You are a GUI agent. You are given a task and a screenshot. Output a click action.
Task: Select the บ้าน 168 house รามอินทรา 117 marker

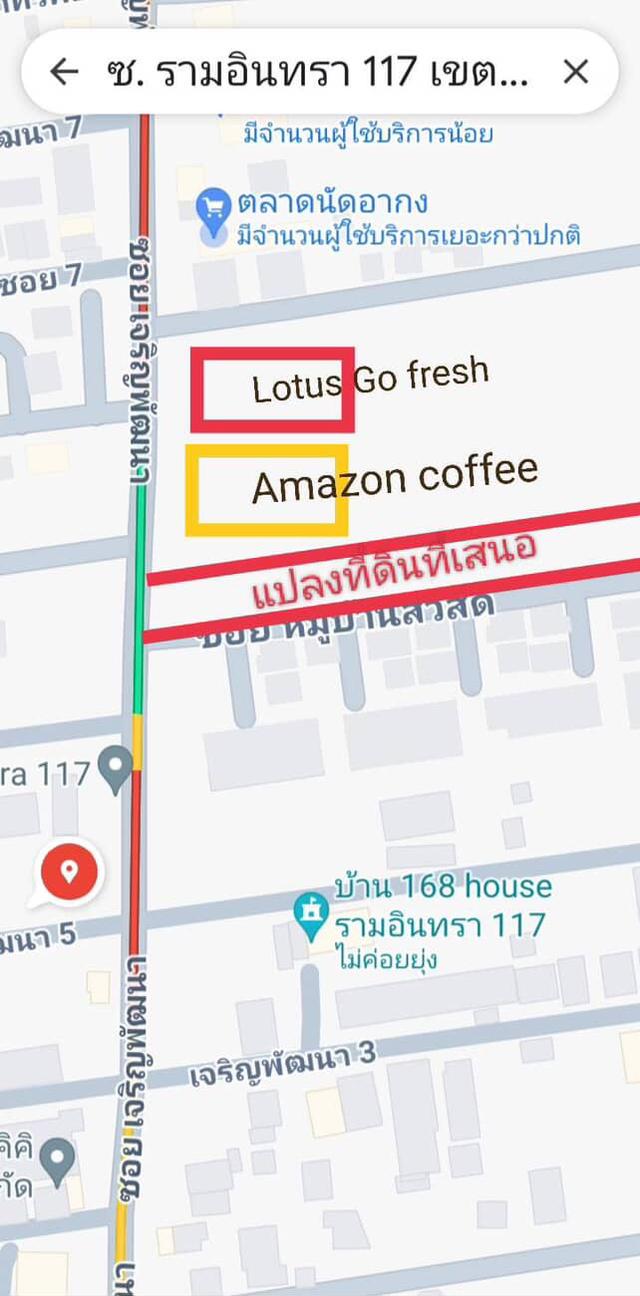point(311,913)
